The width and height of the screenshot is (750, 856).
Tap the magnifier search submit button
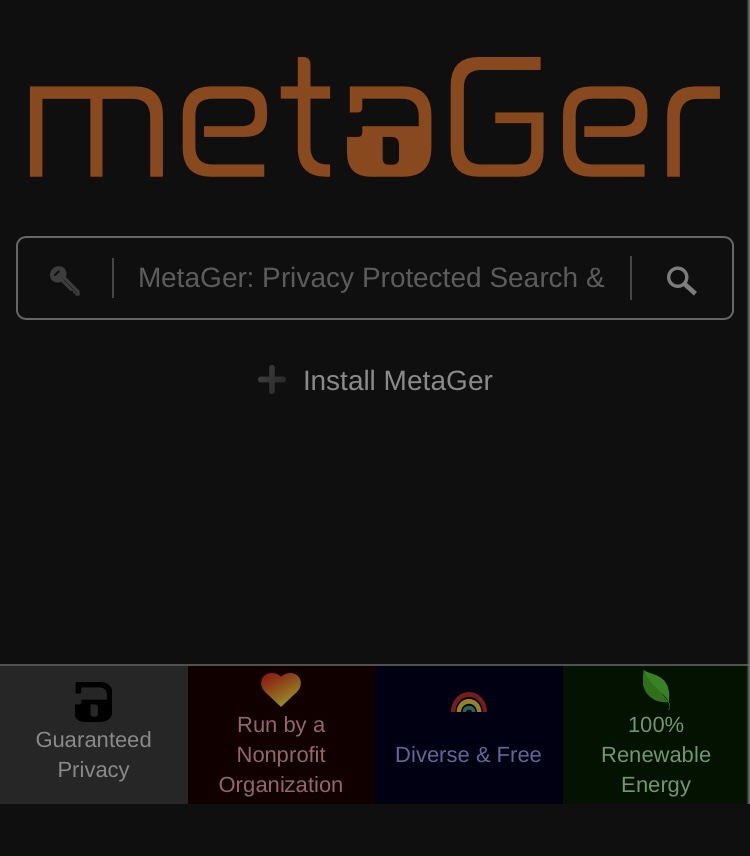(682, 280)
